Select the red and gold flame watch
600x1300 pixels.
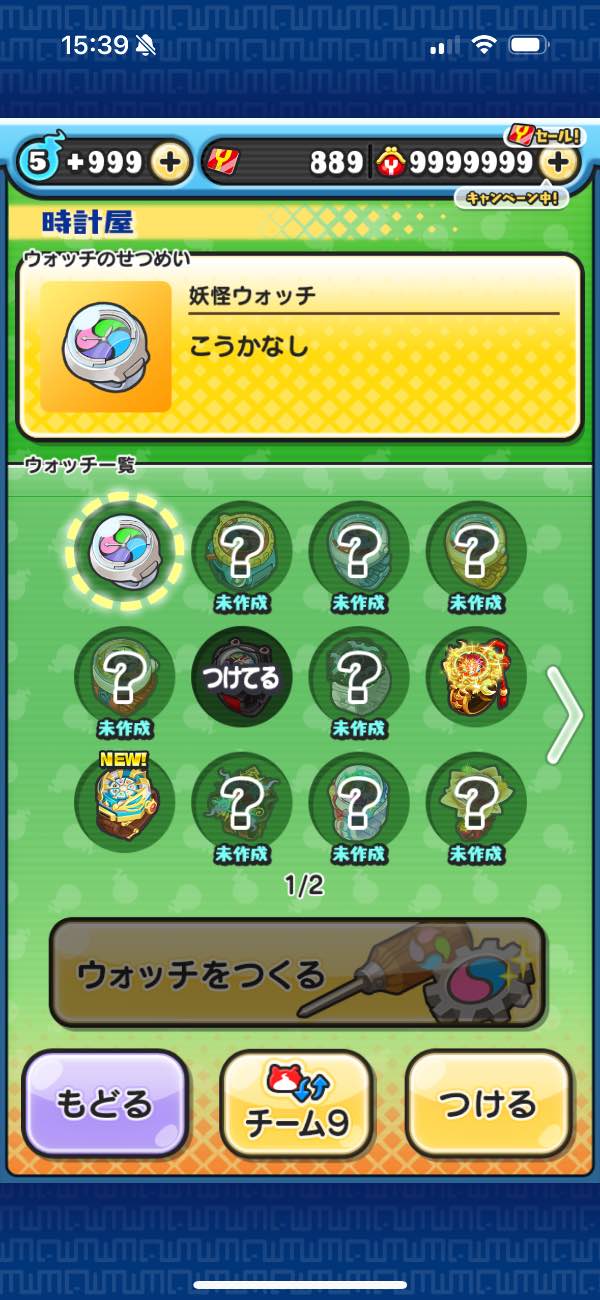click(x=475, y=678)
